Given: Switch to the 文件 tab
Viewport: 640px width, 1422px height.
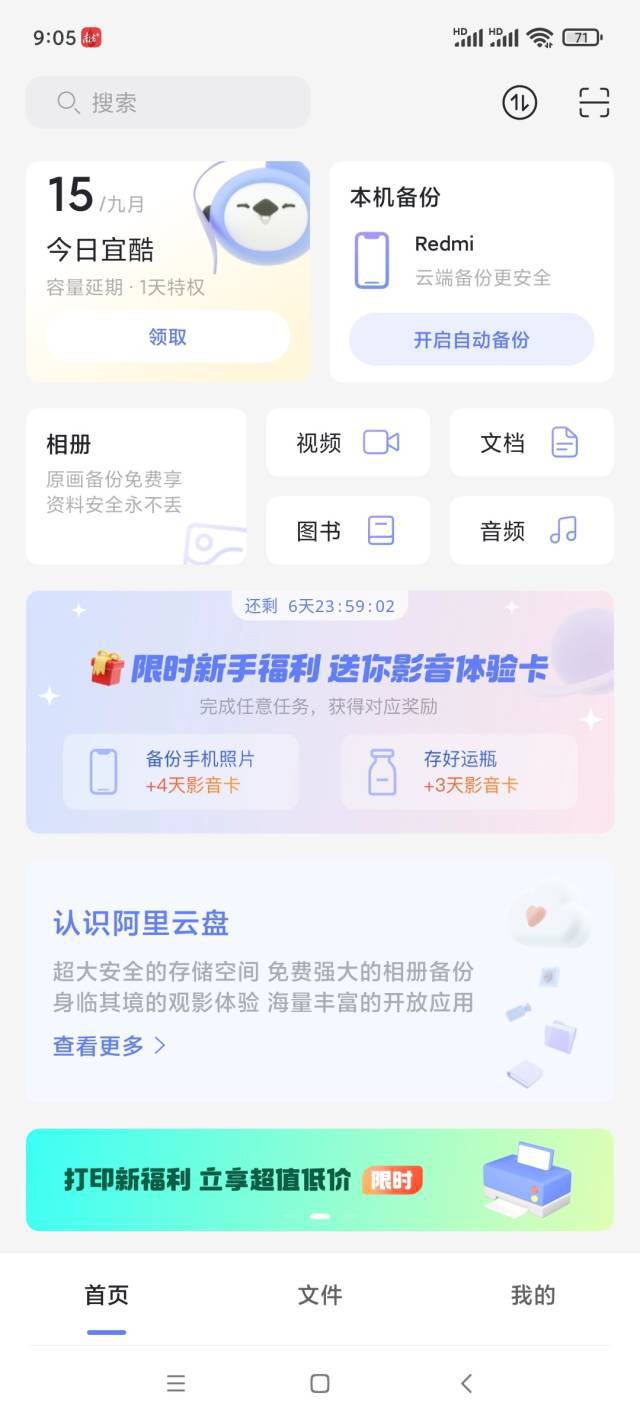Looking at the screenshot, I should point(320,1296).
